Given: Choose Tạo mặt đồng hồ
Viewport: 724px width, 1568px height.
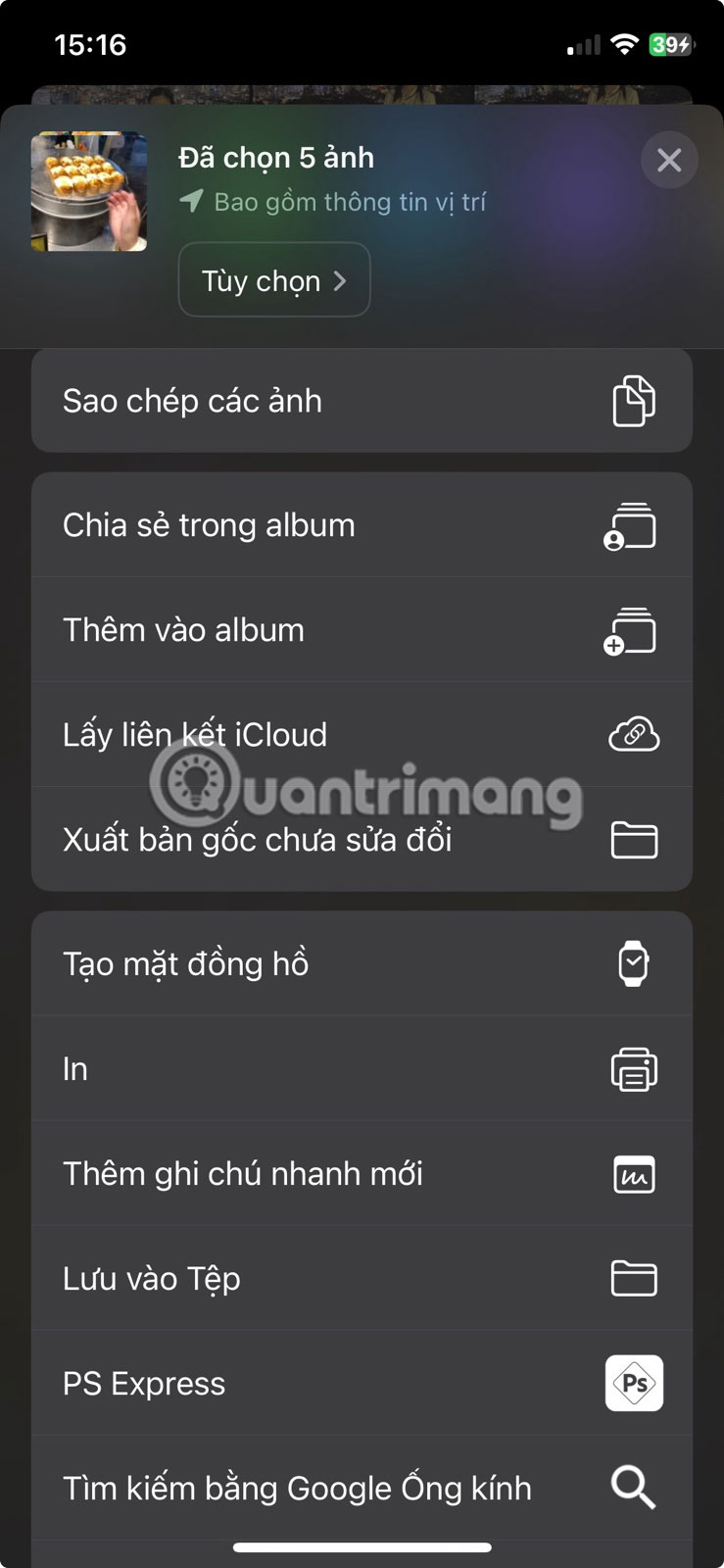Looking at the screenshot, I should [x=362, y=964].
